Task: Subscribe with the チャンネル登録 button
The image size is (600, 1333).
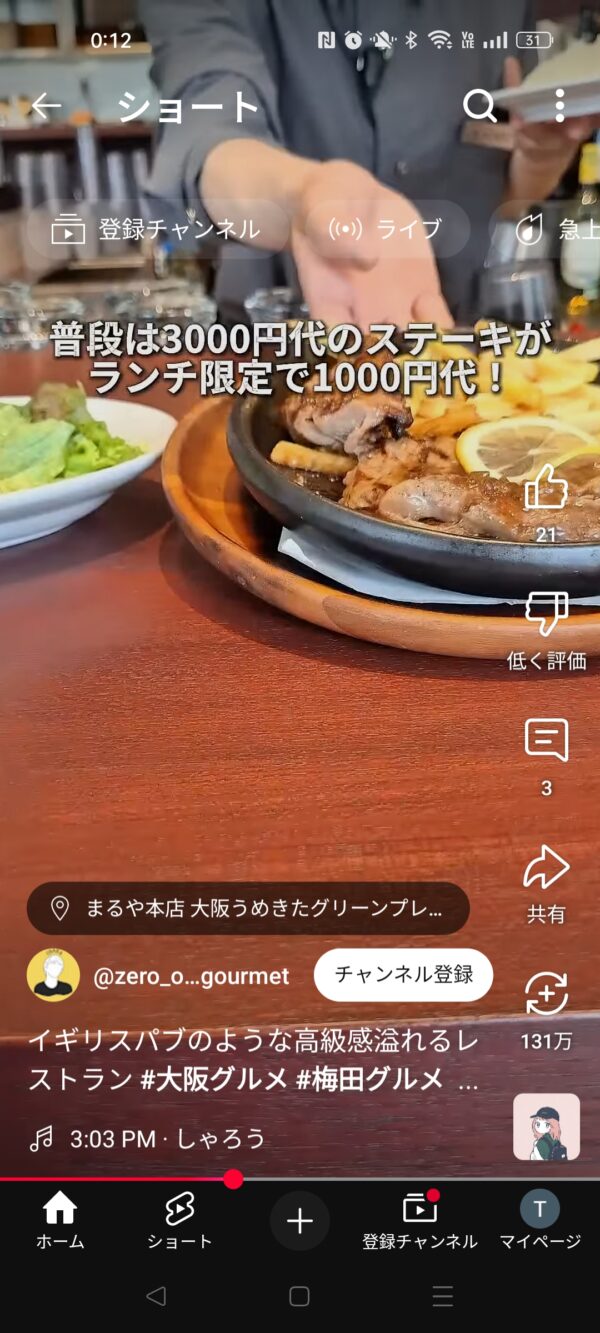Action: [403, 975]
